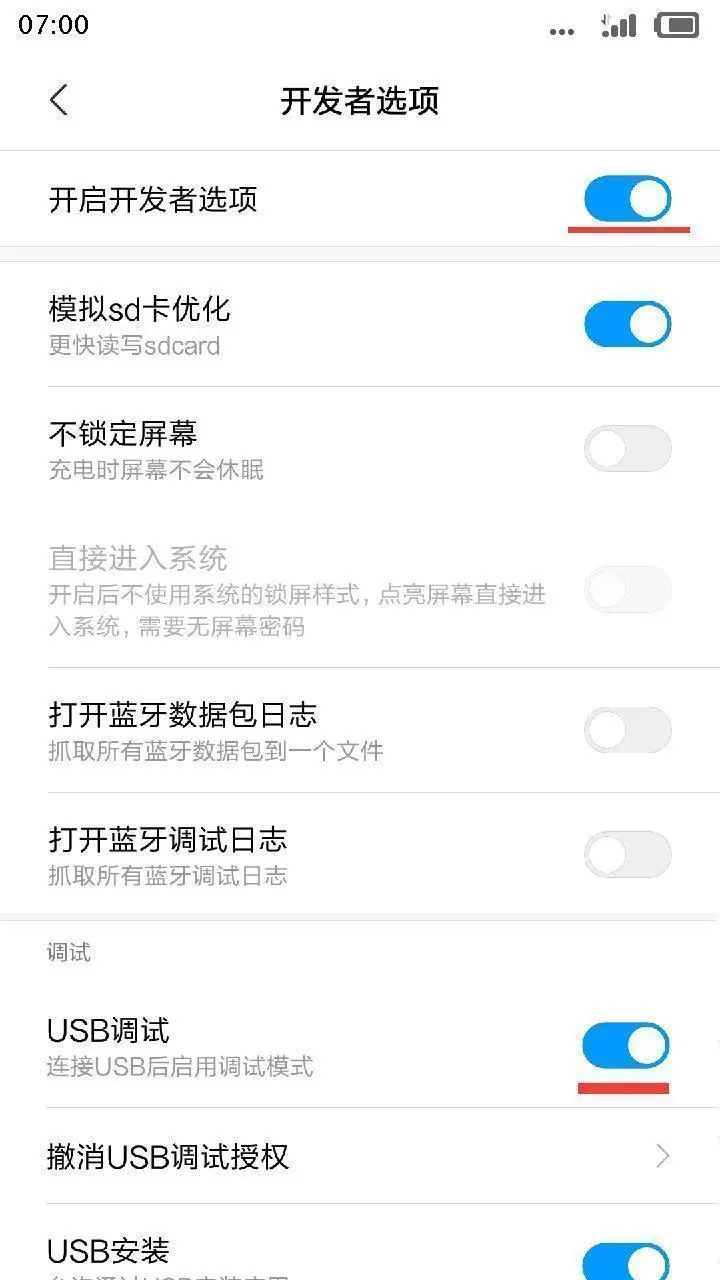Open 撤消USB调试授权

point(358,1156)
